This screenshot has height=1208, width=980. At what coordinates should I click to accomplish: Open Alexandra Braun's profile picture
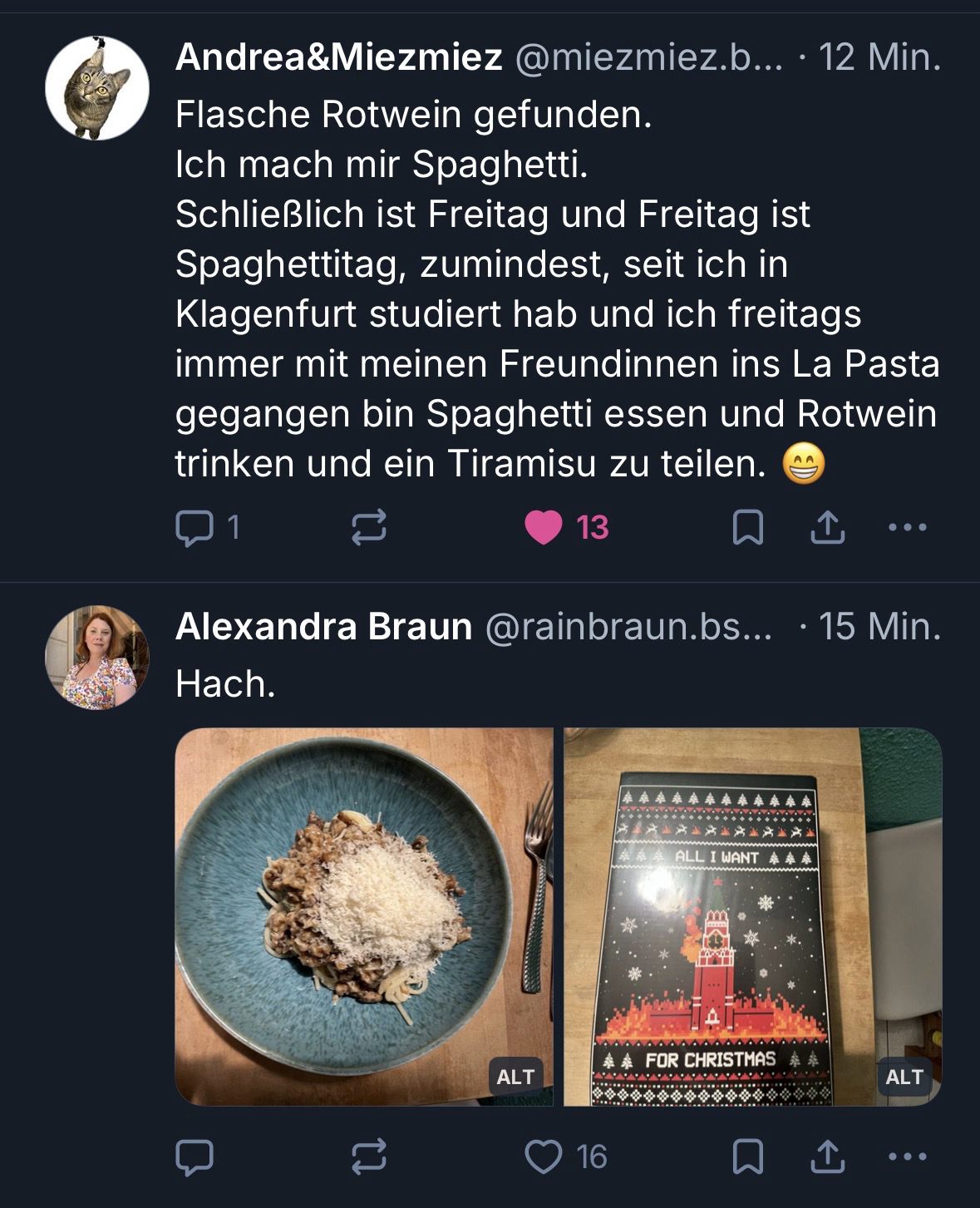[x=97, y=657]
